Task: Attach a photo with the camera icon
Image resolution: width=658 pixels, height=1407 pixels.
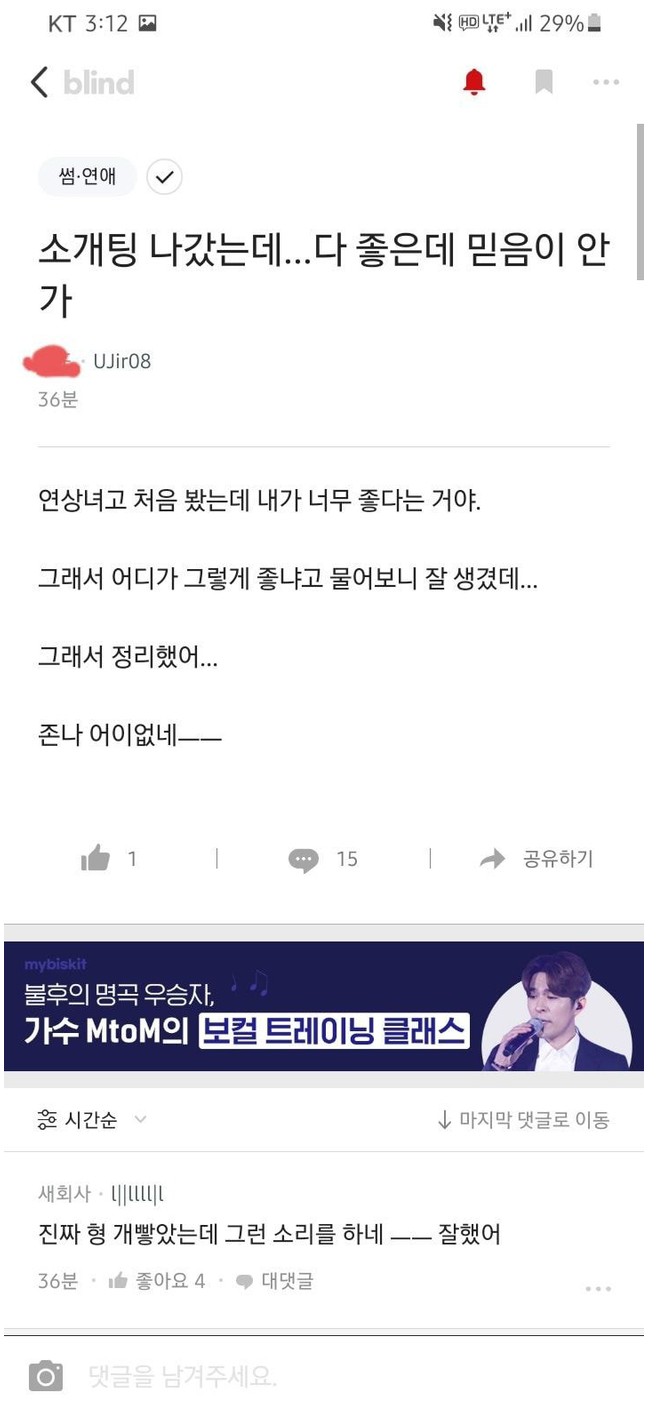Action: tap(45, 1376)
